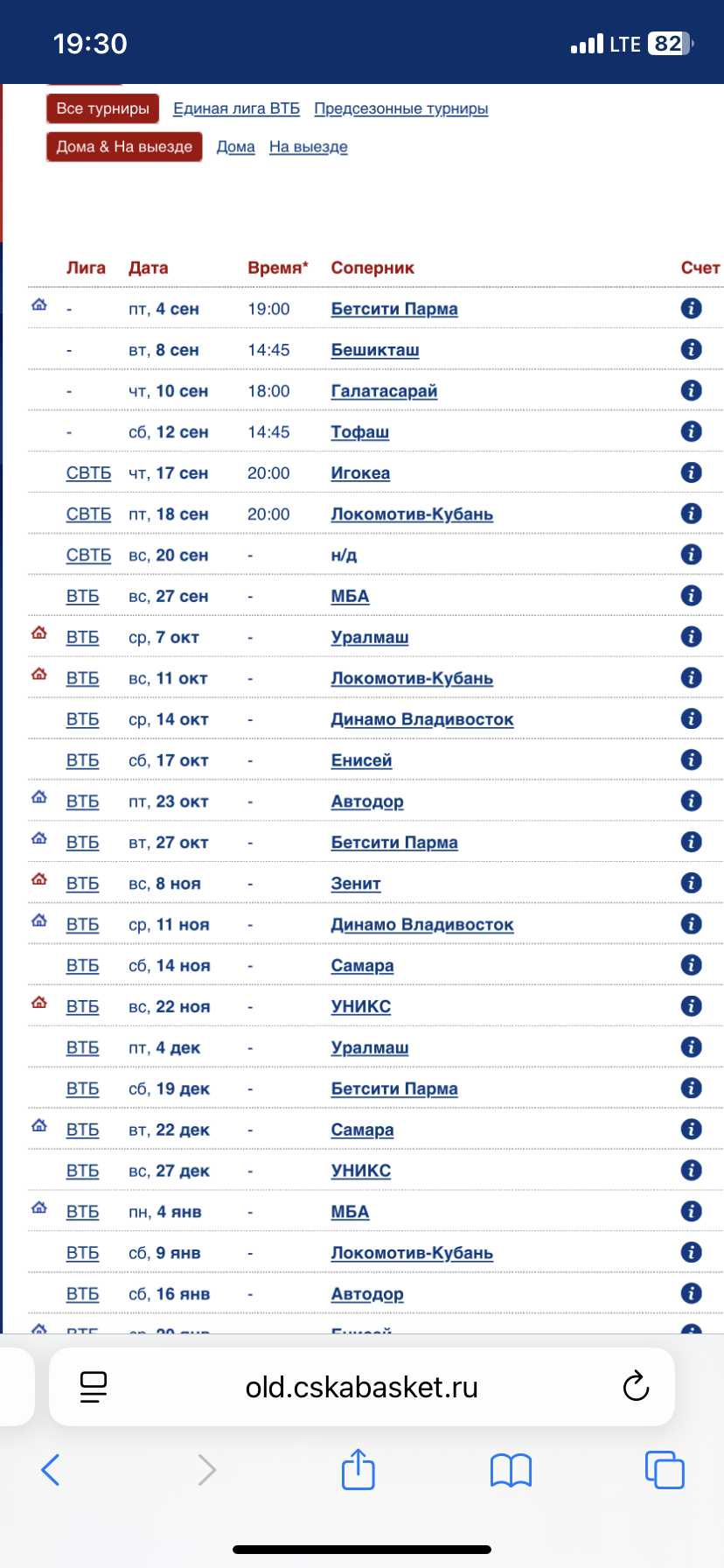Open info icon for the Игокеа game
This screenshot has width=724, height=1568.
coord(691,472)
